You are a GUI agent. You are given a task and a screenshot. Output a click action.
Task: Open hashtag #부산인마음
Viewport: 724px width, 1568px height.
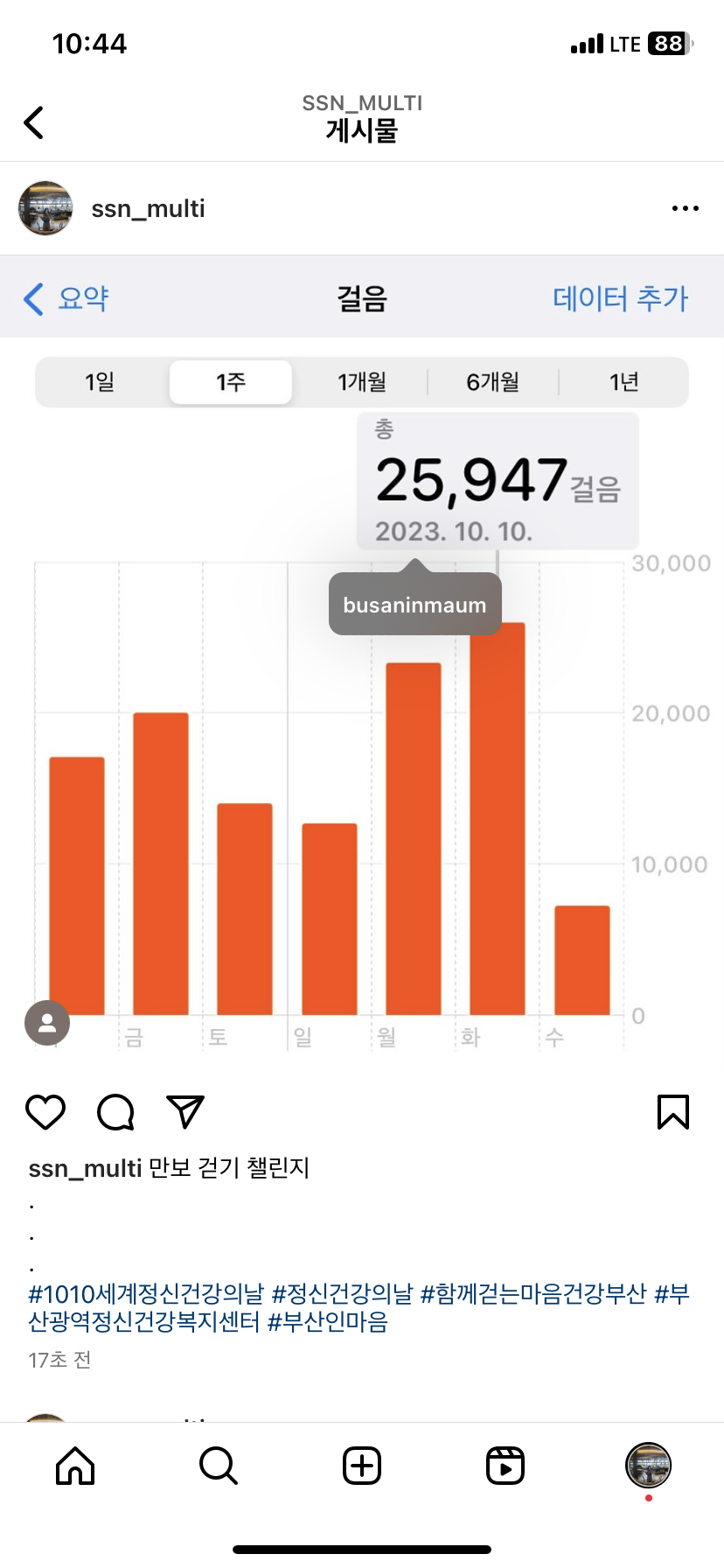pyautogui.click(x=328, y=1321)
